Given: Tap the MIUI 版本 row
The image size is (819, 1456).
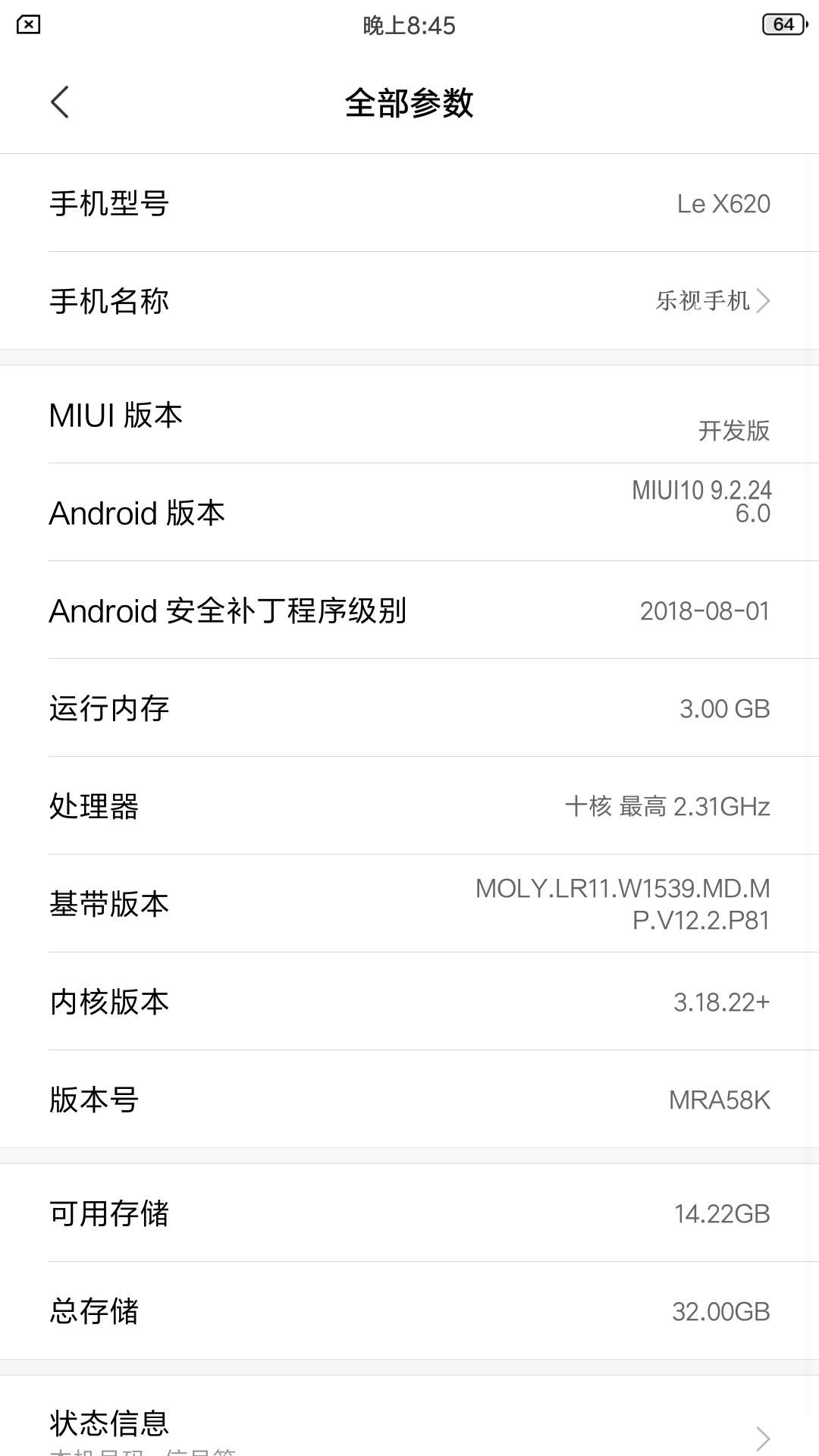Looking at the screenshot, I should [x=409, y=415].
